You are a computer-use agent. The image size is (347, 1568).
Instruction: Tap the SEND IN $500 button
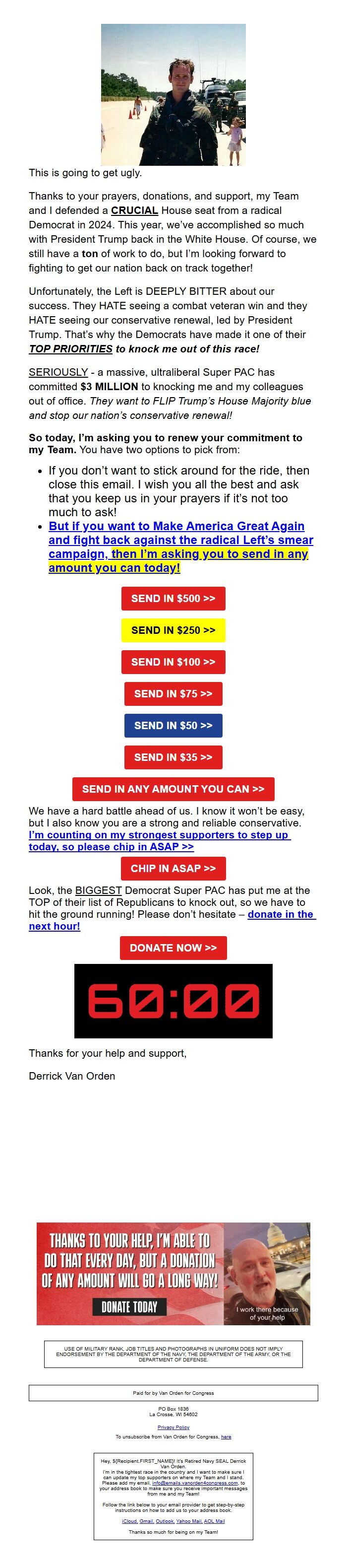[x=173, y=598]
